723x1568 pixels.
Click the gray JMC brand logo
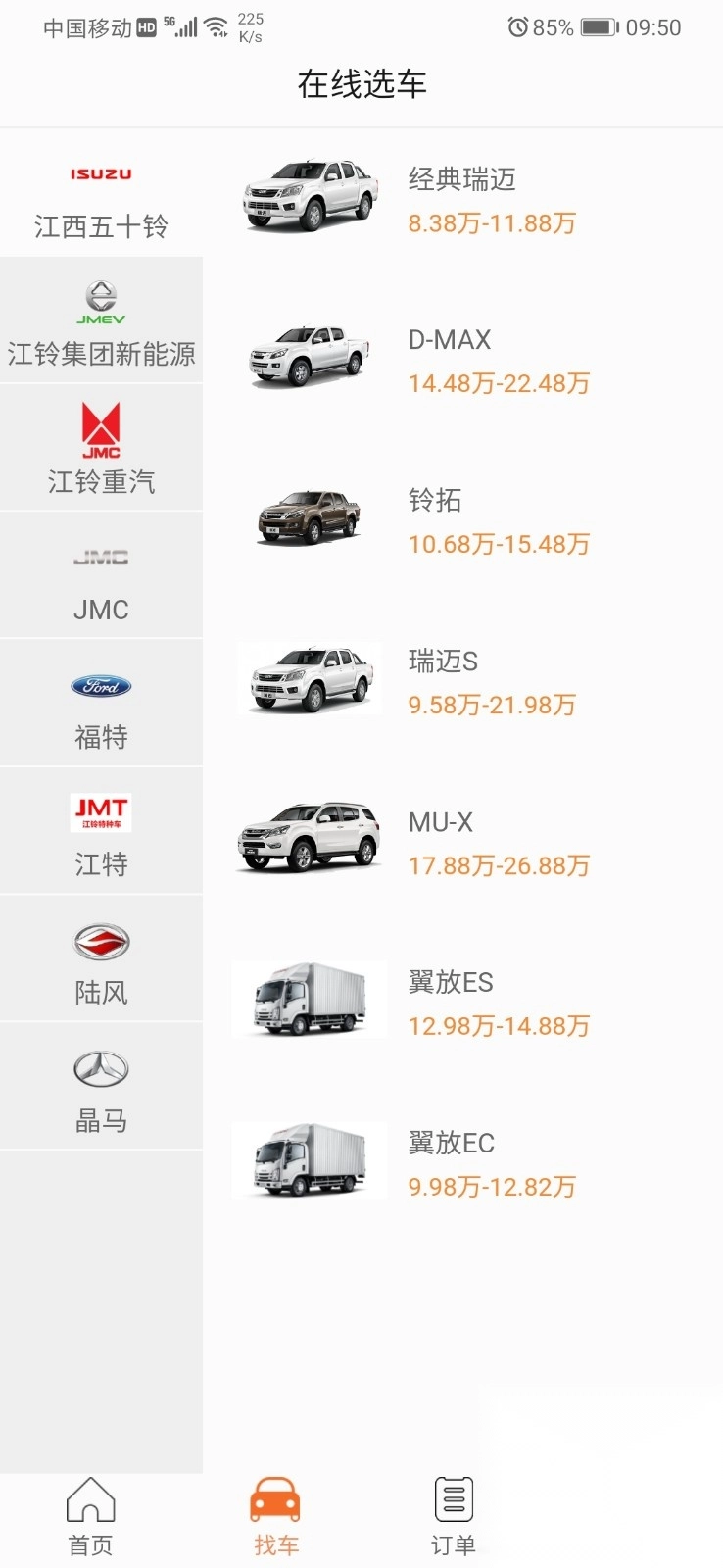[x=101, y=557]
